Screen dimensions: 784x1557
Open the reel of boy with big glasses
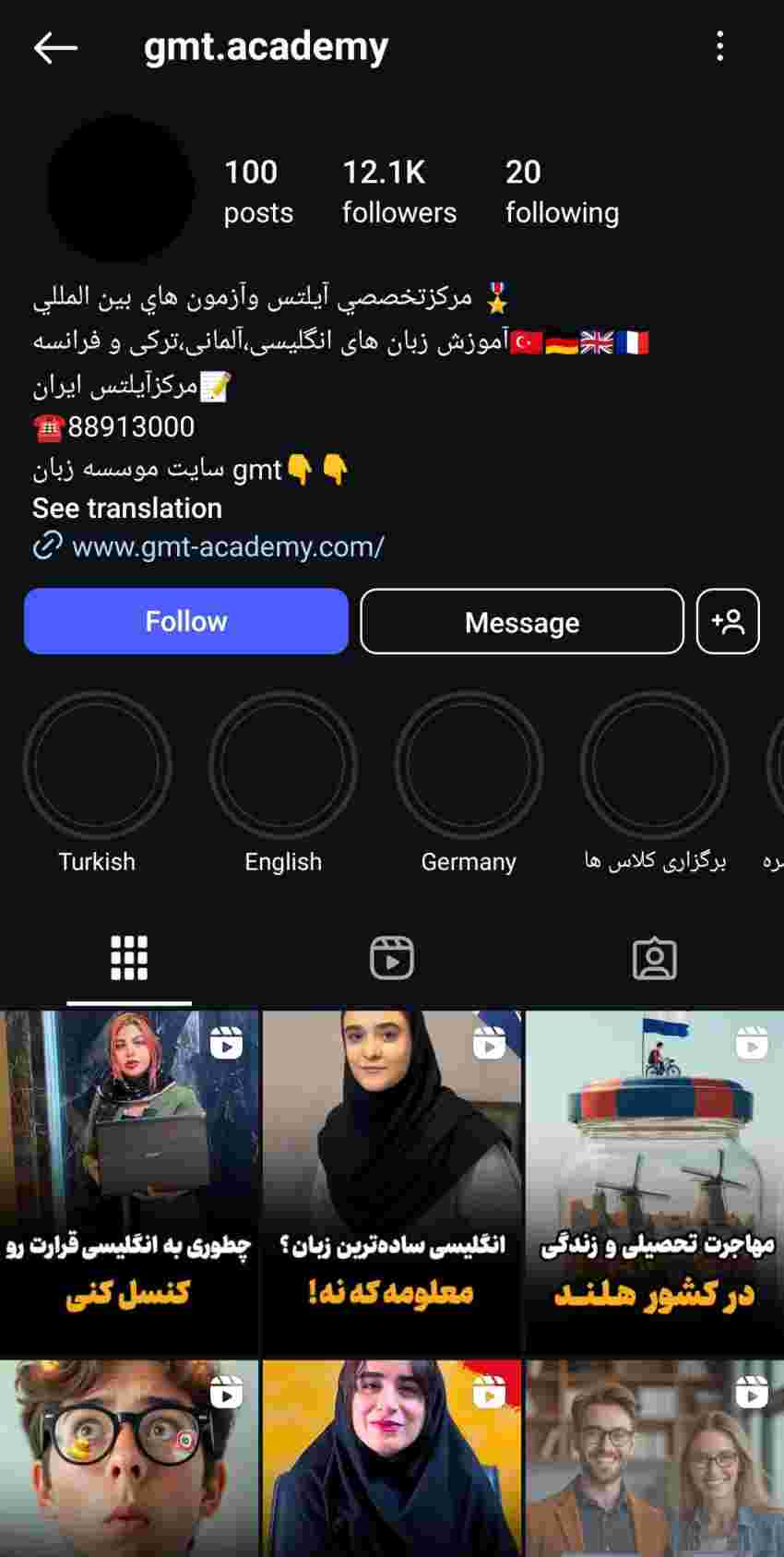(129, 1458)
